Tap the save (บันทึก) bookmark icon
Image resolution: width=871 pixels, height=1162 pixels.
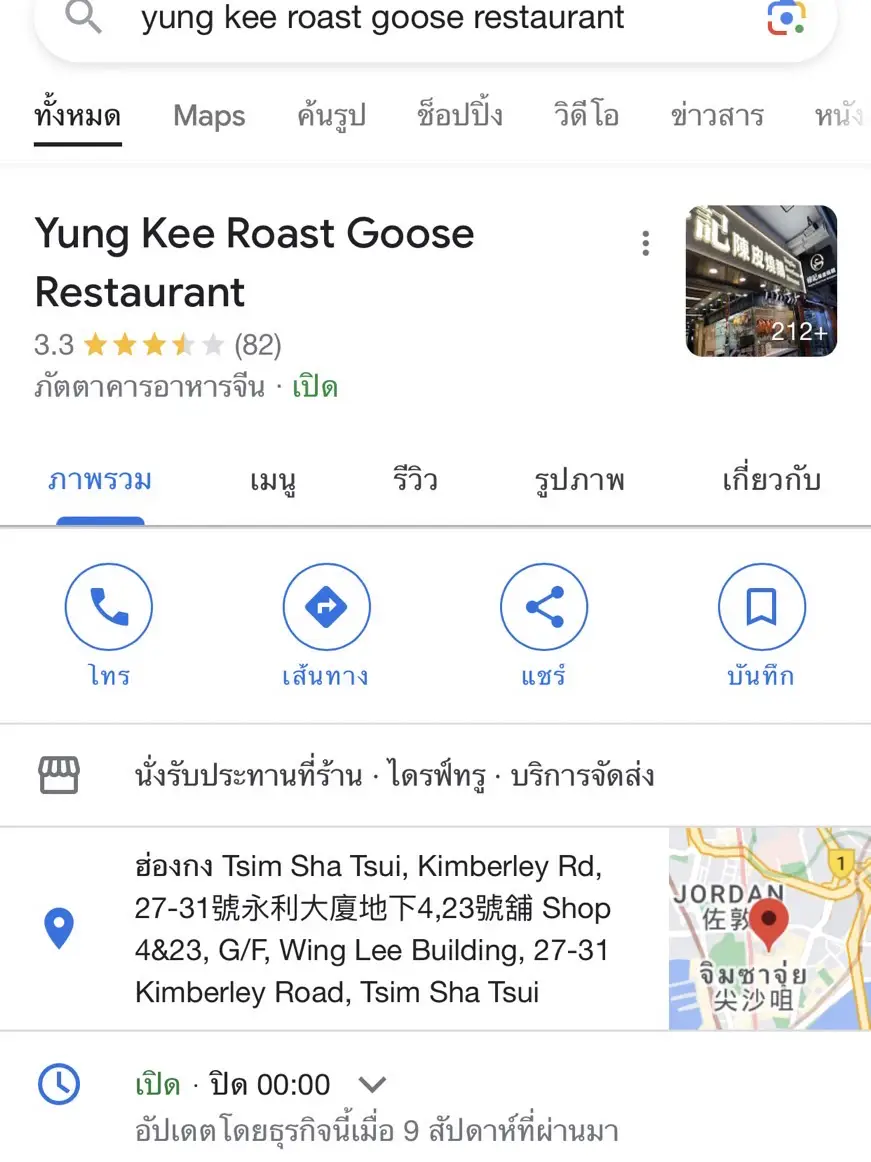pyautogui.click(x=762, y=606)
